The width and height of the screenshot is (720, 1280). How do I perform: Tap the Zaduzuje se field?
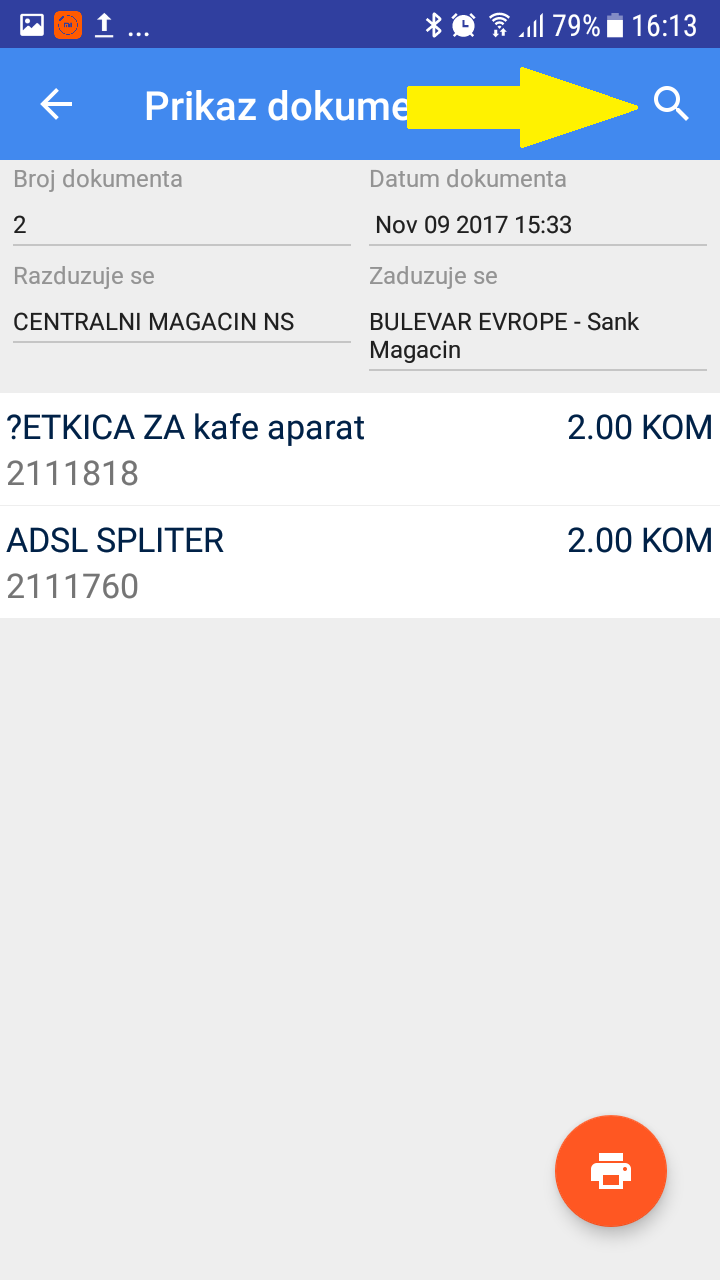click(x=538, y=336)
